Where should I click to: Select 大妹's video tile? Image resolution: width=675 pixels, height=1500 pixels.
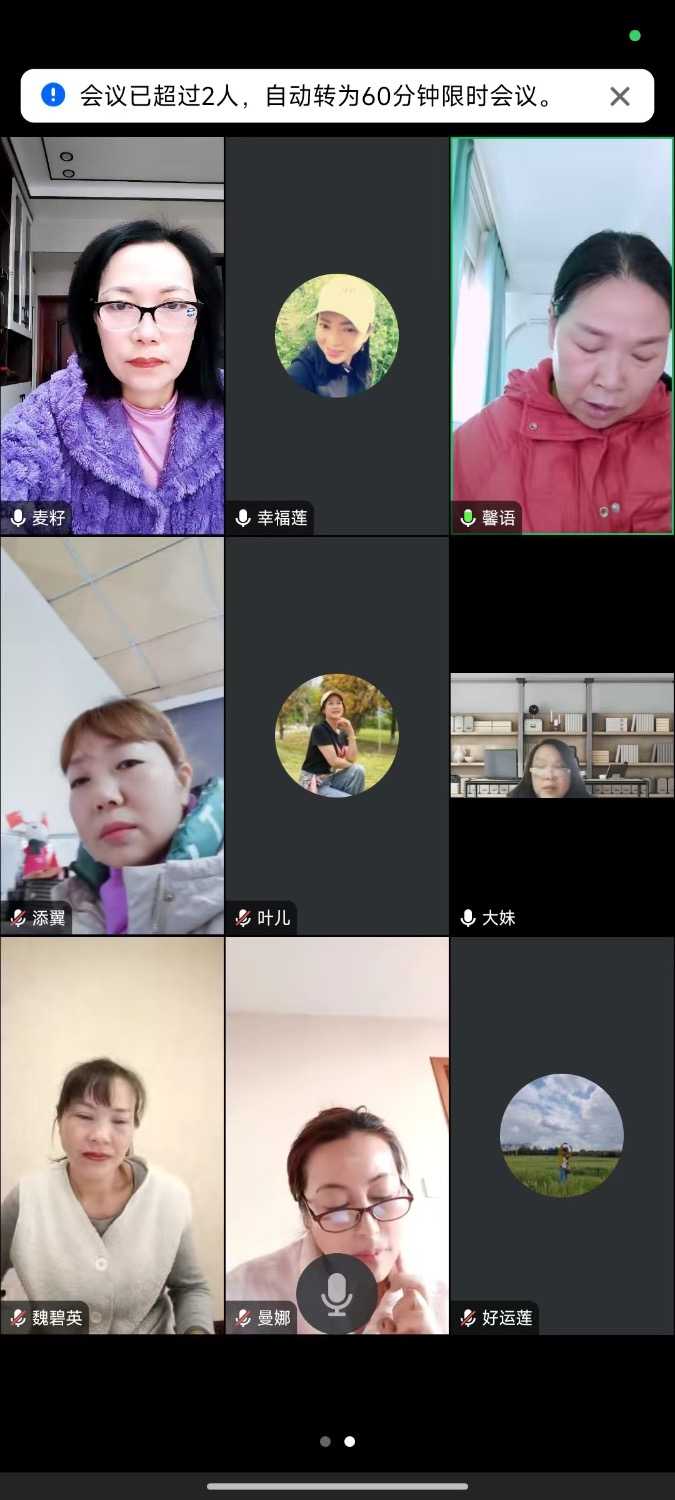pos(562,735)
